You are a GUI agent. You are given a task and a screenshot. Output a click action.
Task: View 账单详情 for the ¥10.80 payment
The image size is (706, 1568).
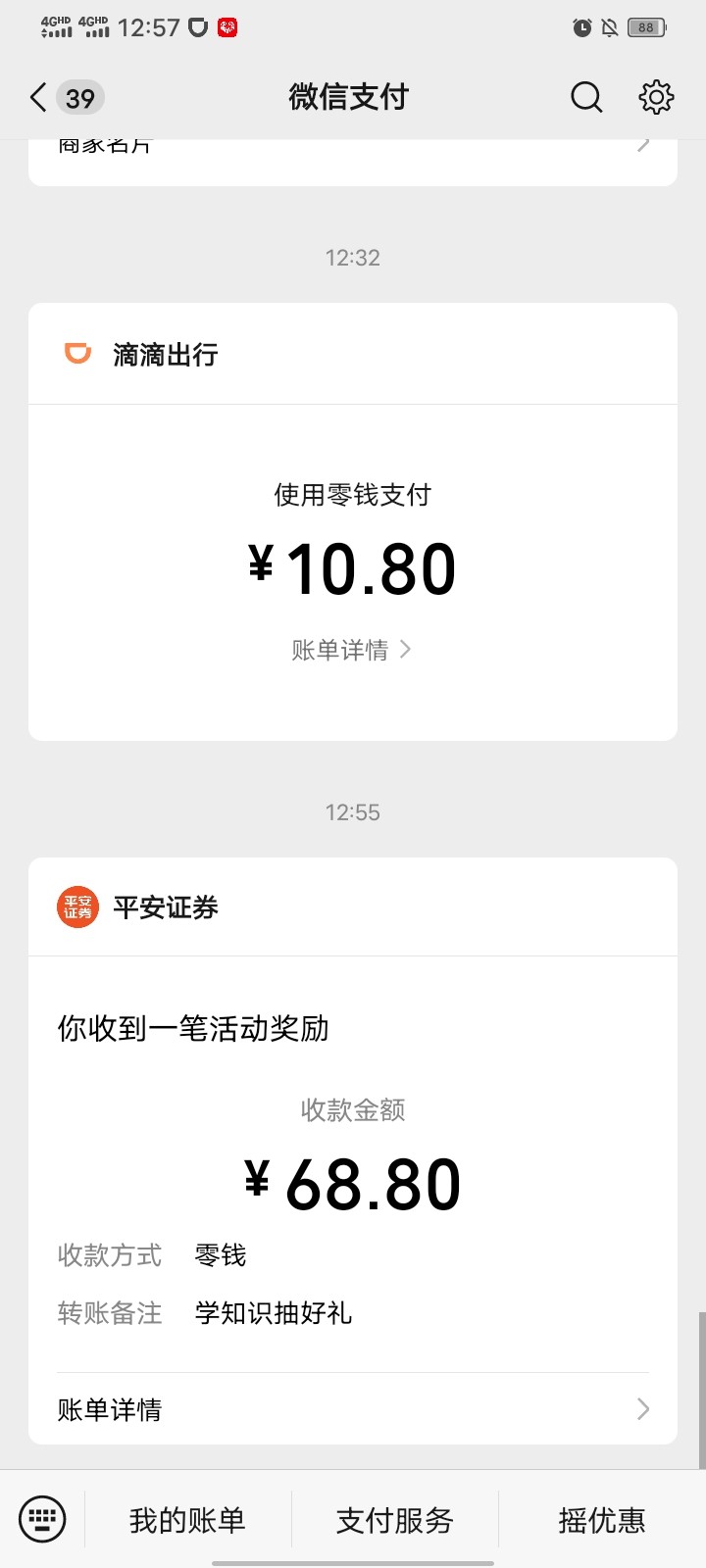(351, 650)
